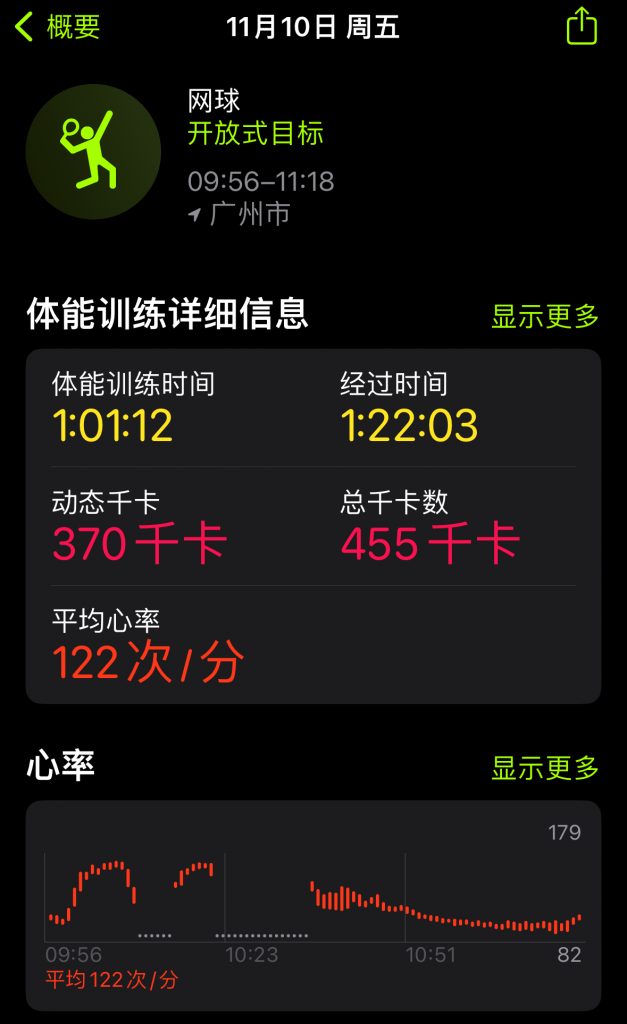Tap 显示更多 next to 体能训练详细信息
Viewport: 627px width, 1024px height.
click(545, 317)
